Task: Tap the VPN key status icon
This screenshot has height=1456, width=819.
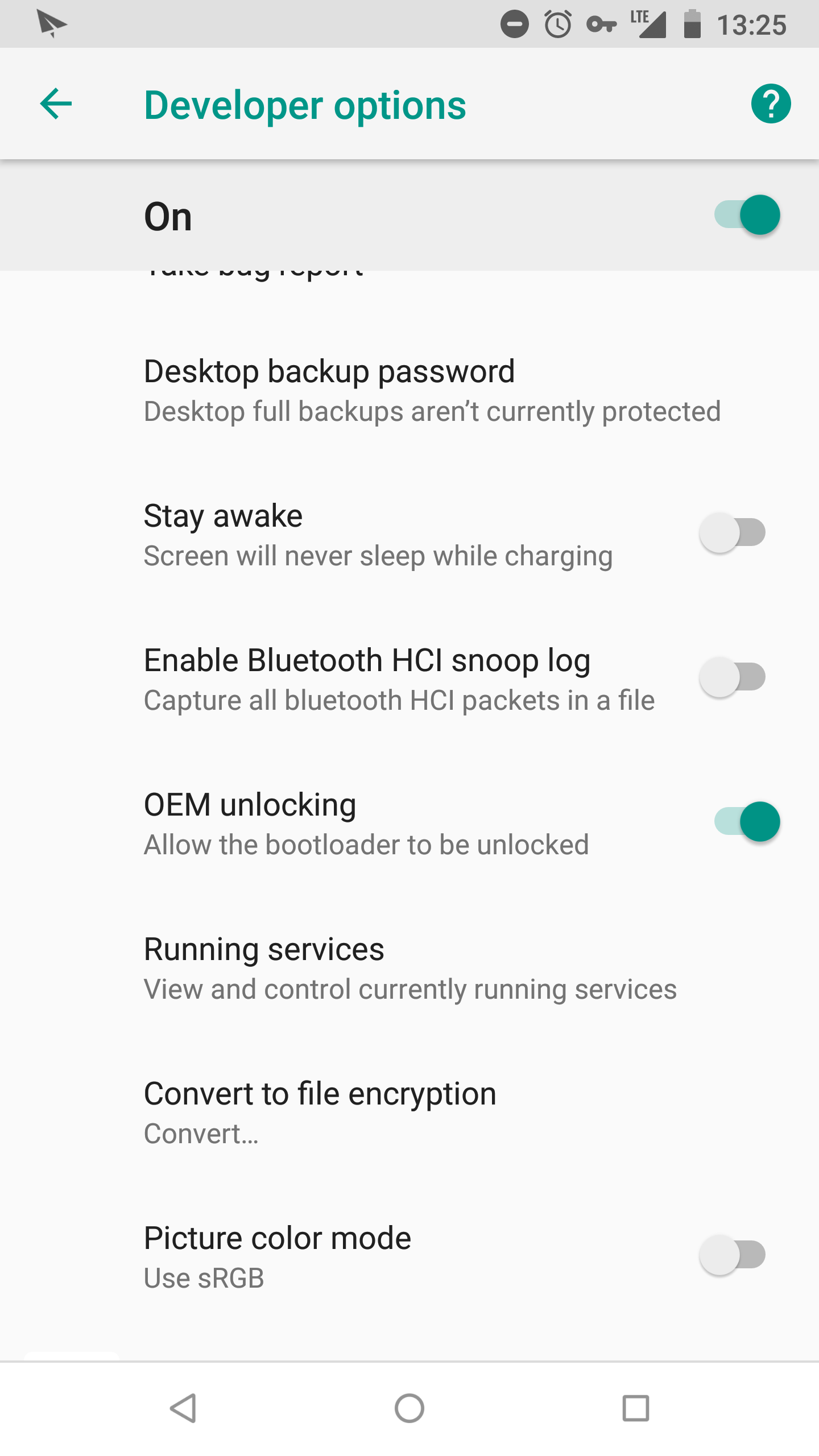Action: (601, 24)
